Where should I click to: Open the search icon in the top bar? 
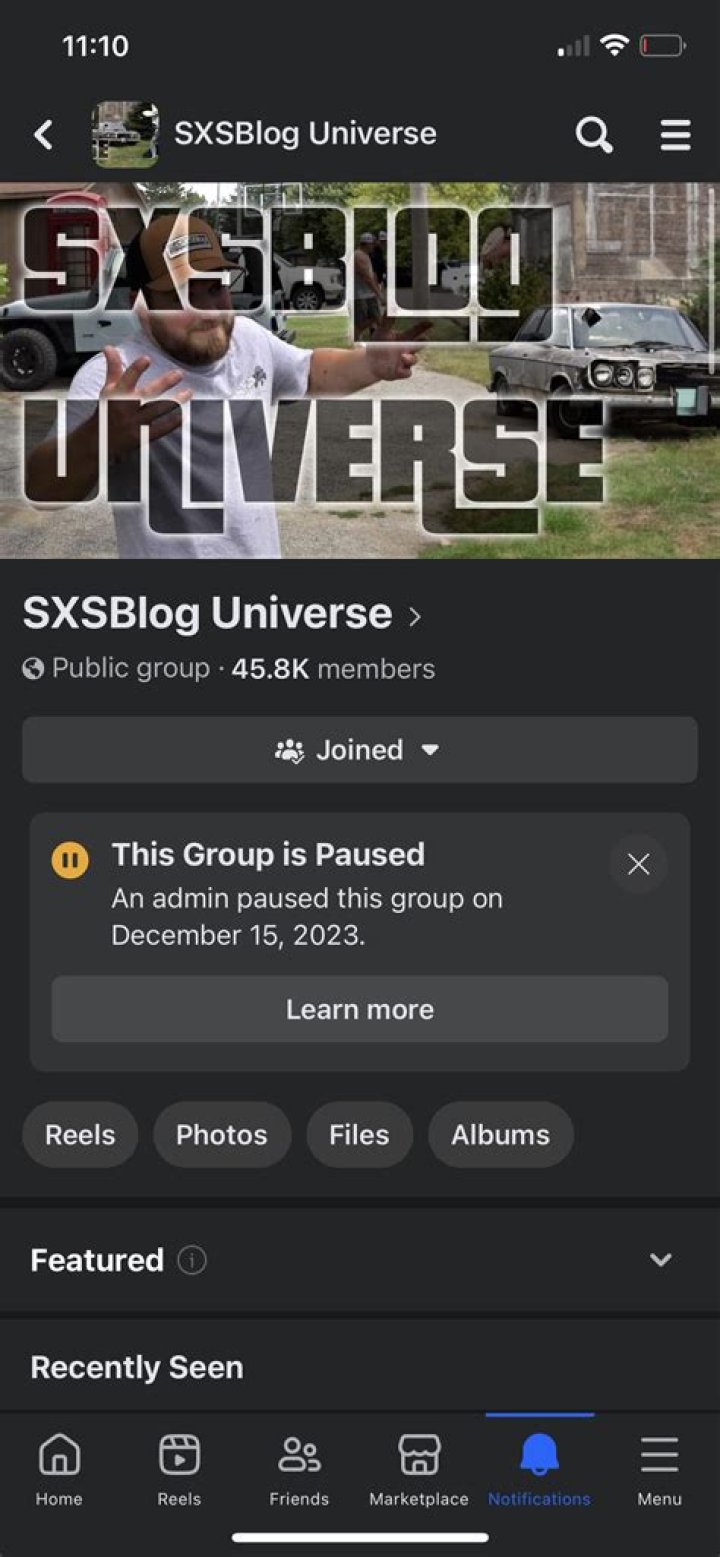click(594, 135)
